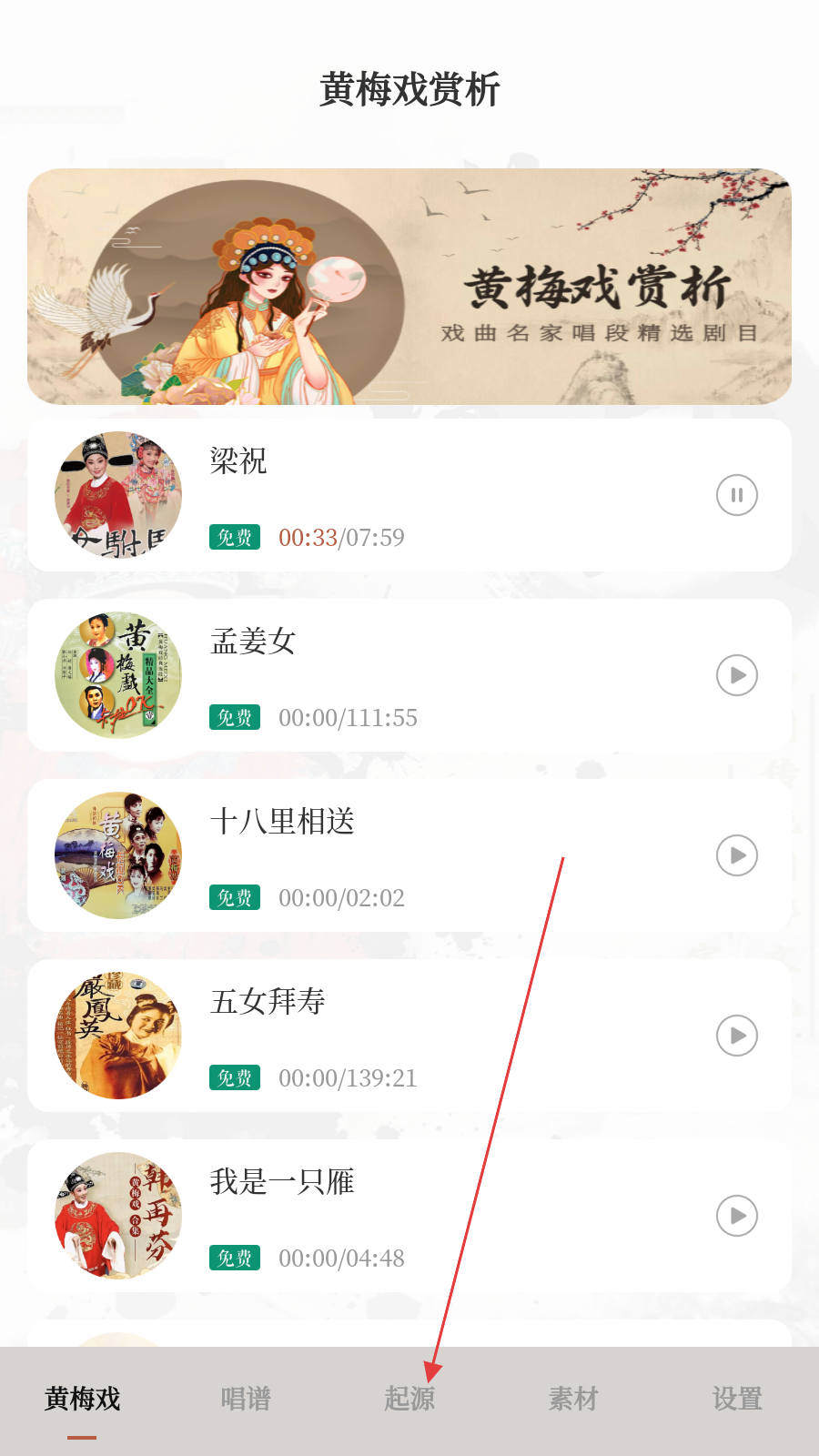Open the 十八里相送 list row

[409, 855]
